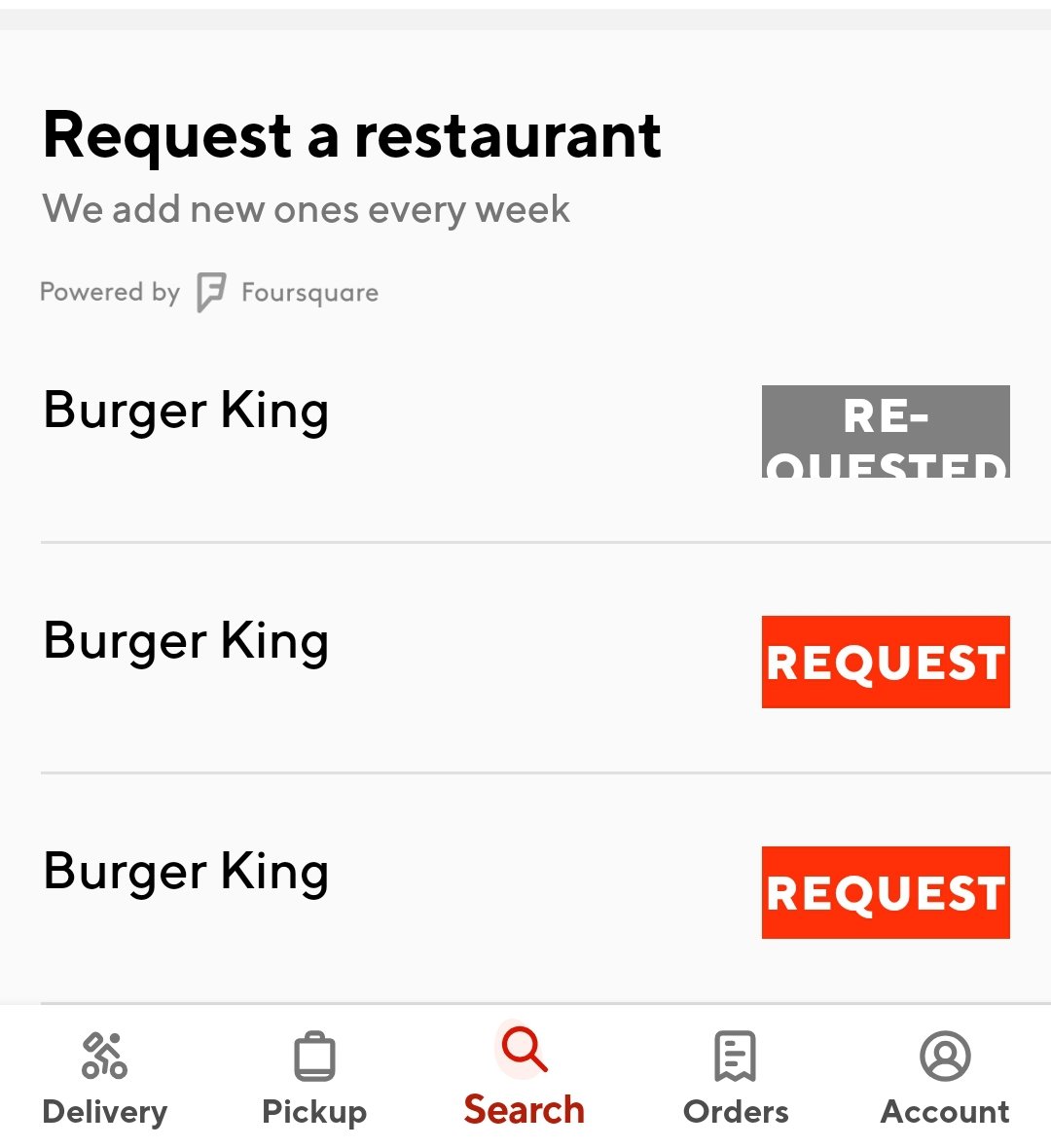This screenshot has width=1051, height=1148.
Task: View the Orders tab
Action: tap(736, 1078)
